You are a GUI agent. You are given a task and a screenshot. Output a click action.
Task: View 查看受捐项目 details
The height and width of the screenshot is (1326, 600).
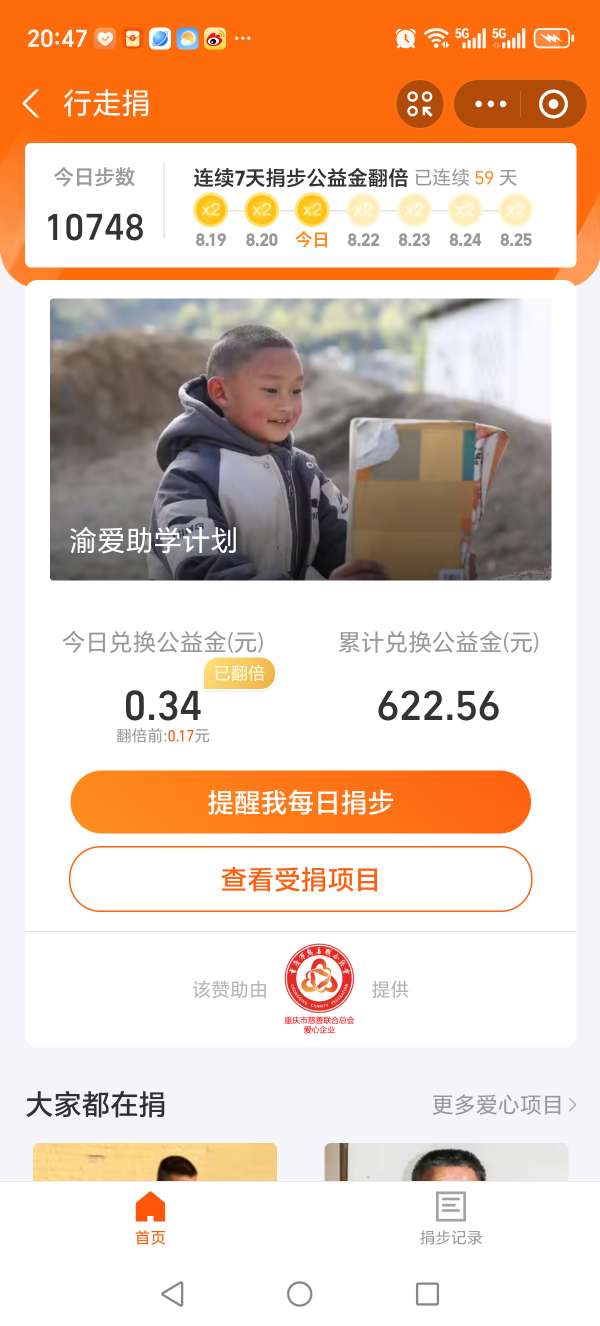[x=300, y=879]
